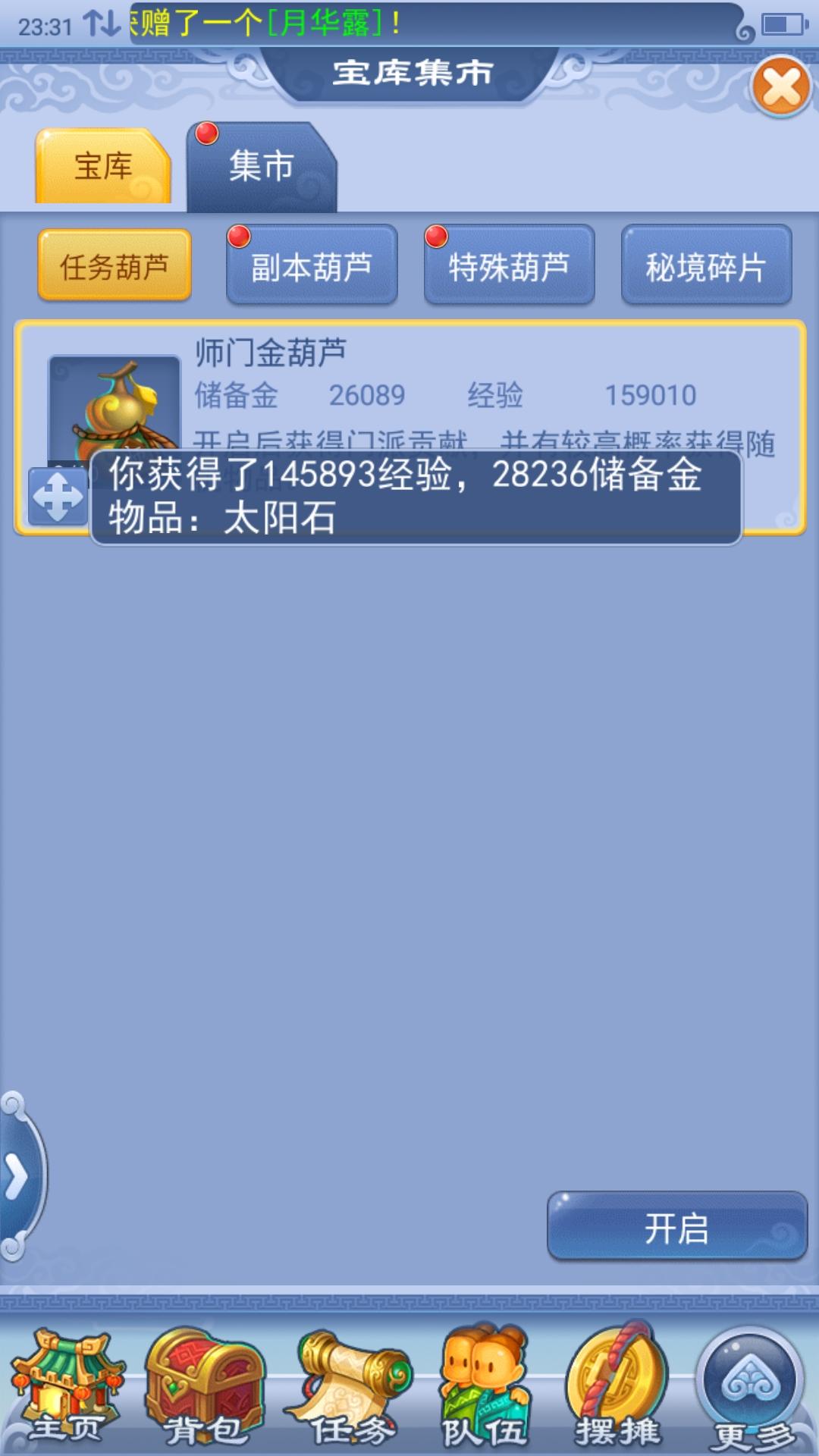The height and width of the screenshot is (1456, 819).
Task: Open the 队伍 team menu
Action: pyautogui.click(x=485, y=1388)
